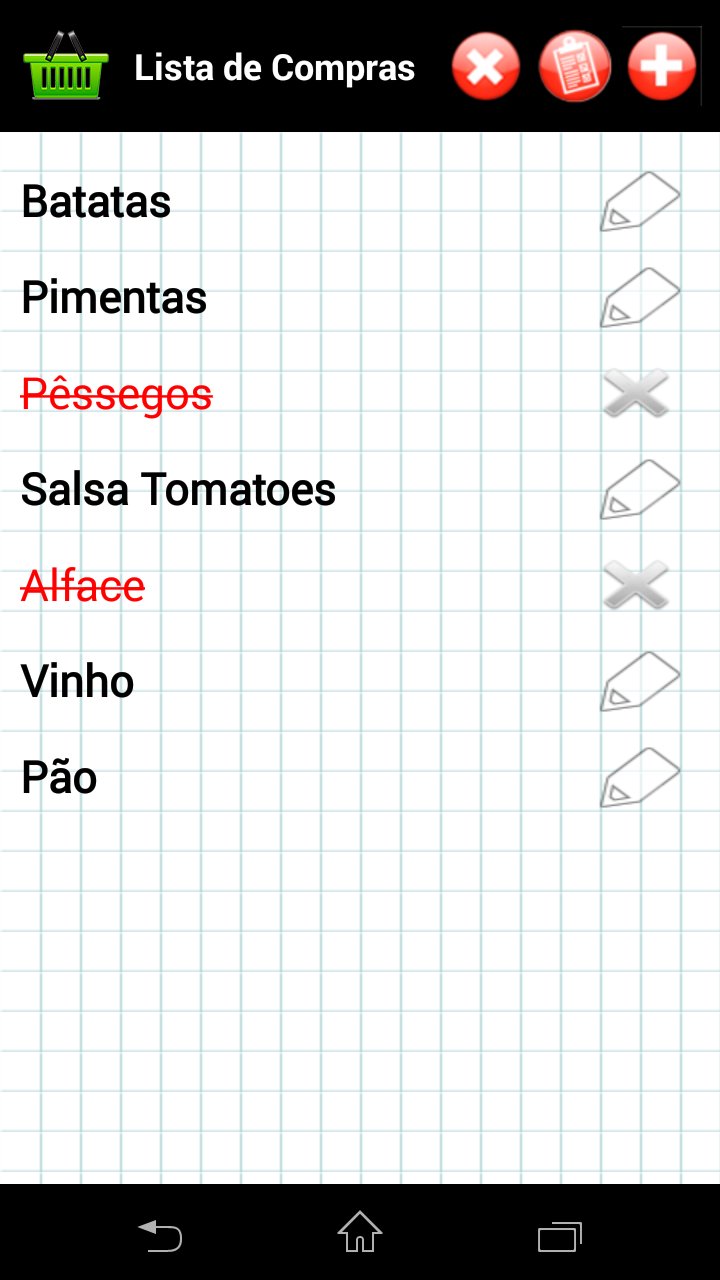Select the crossed-out Pêssegos item

(x=117, y=394)
